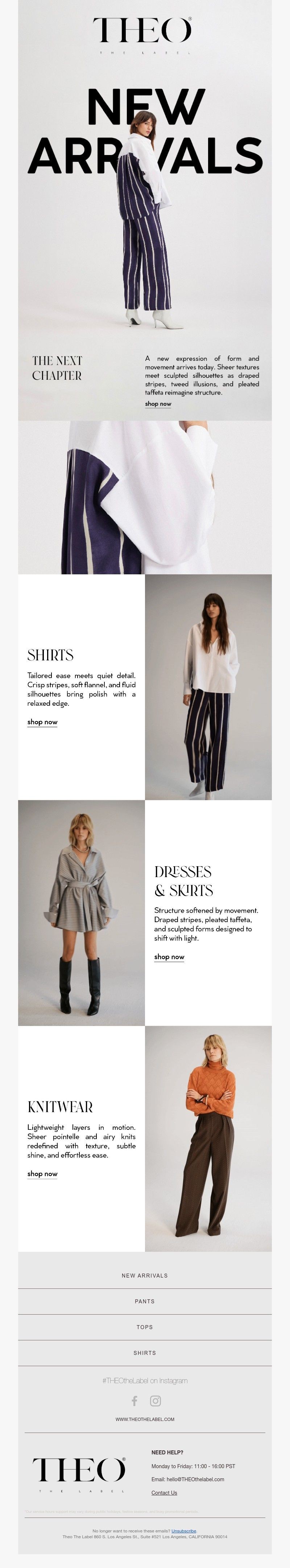This screenshot has width=290, height=1568.
Task: Tap shop now under The Next Chapter
Action: (158, 404)
